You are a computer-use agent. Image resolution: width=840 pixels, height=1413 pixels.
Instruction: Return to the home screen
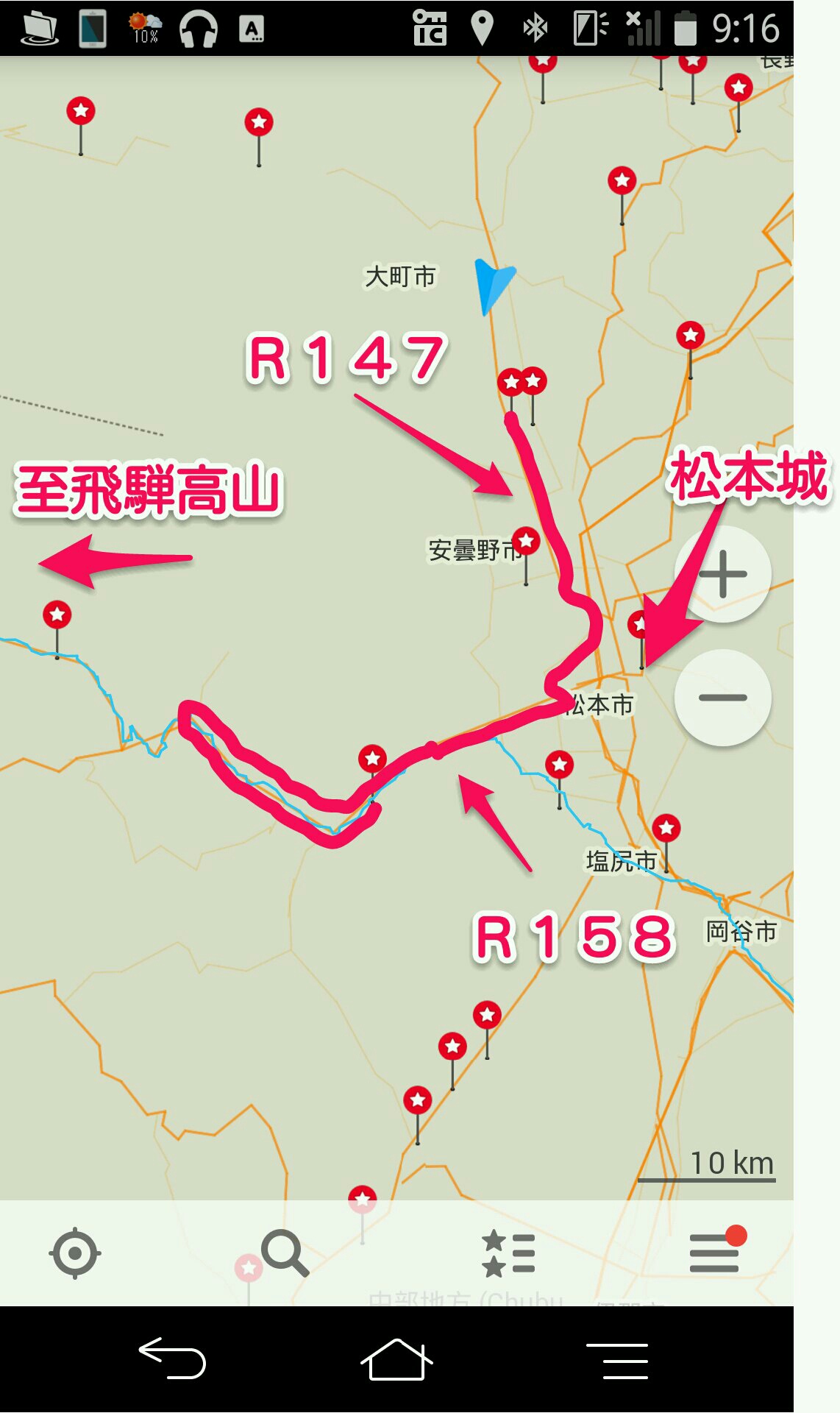pos(396,1359)
